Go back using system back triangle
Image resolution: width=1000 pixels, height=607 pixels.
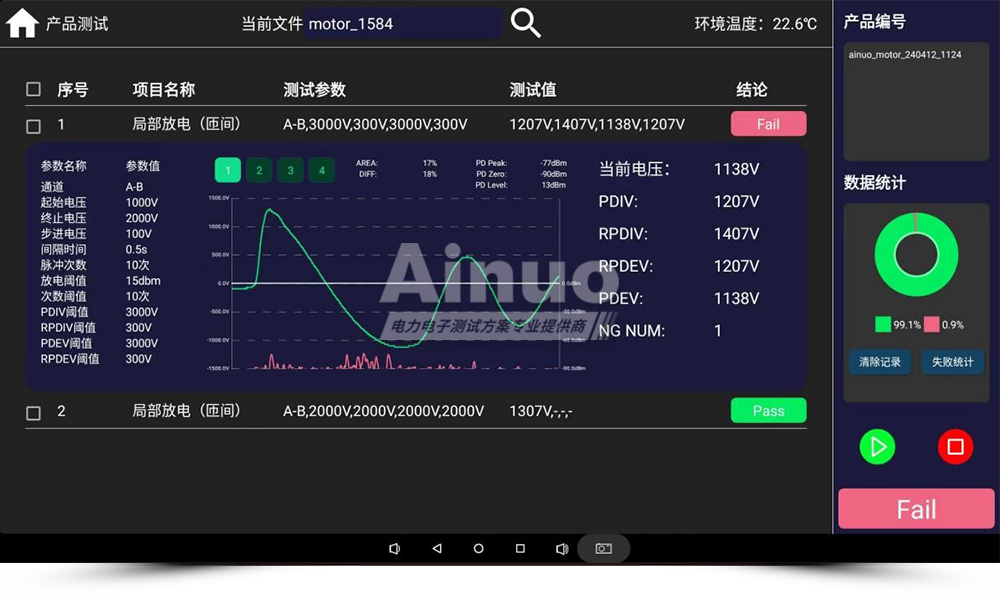click(437, 549)
